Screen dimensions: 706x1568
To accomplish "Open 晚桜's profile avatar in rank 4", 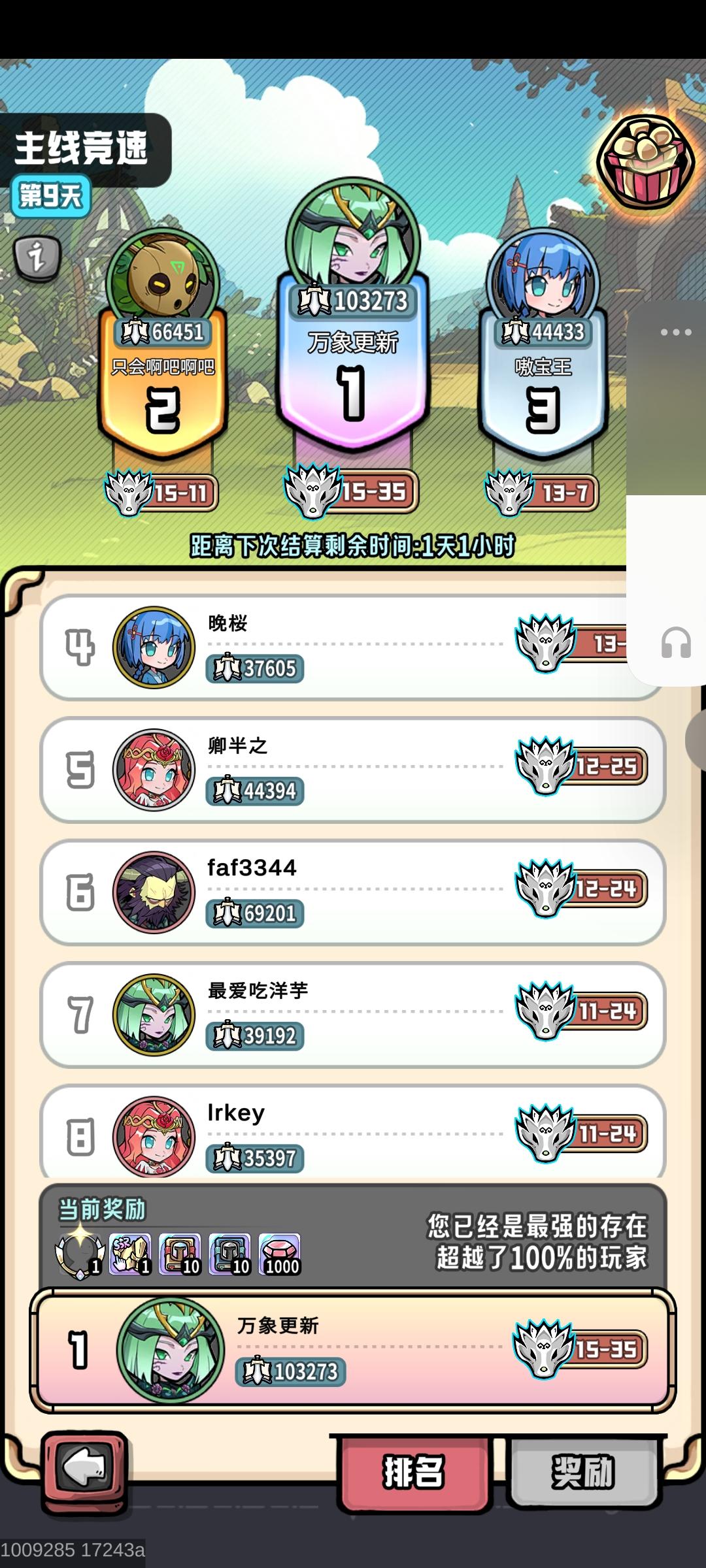I will tap(155, 645).
